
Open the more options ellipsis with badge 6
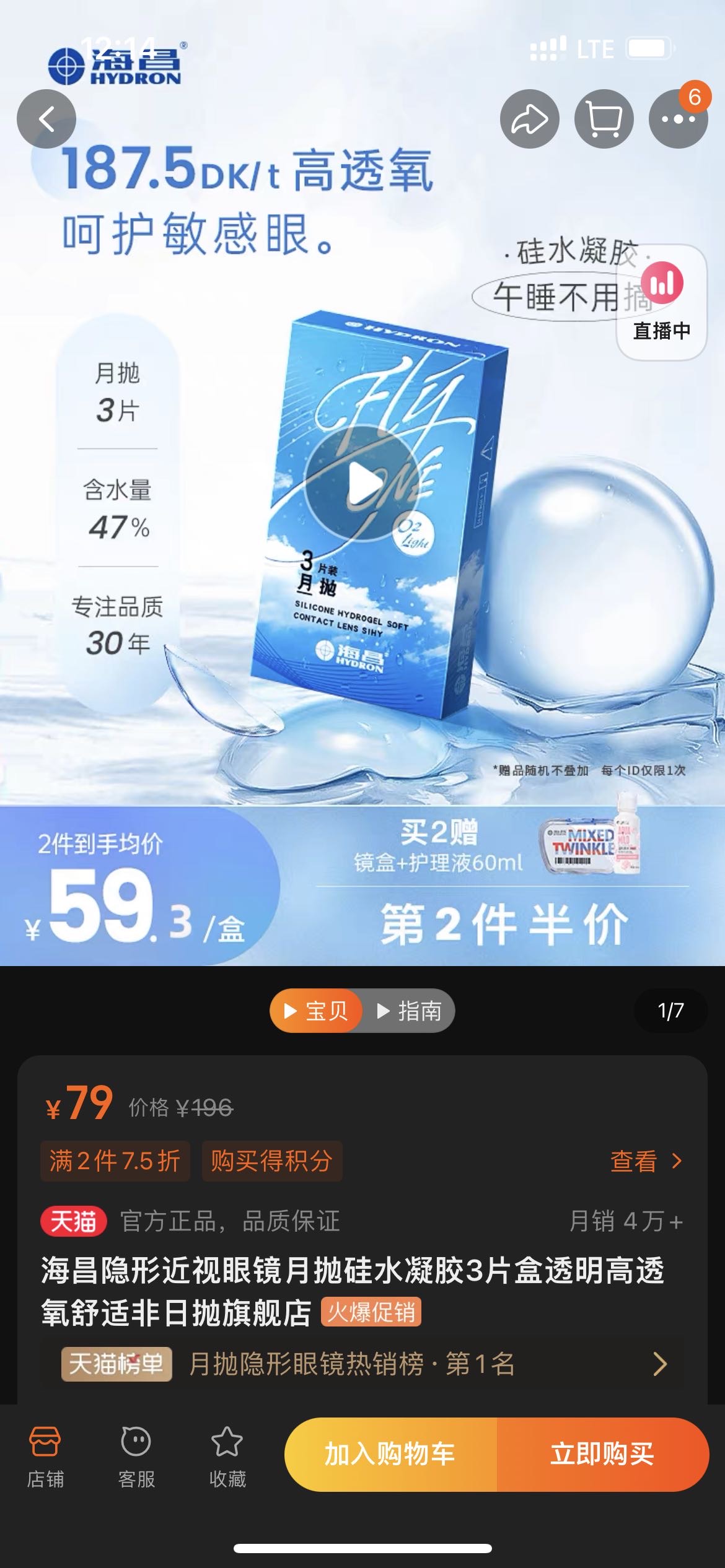(679, 119)
